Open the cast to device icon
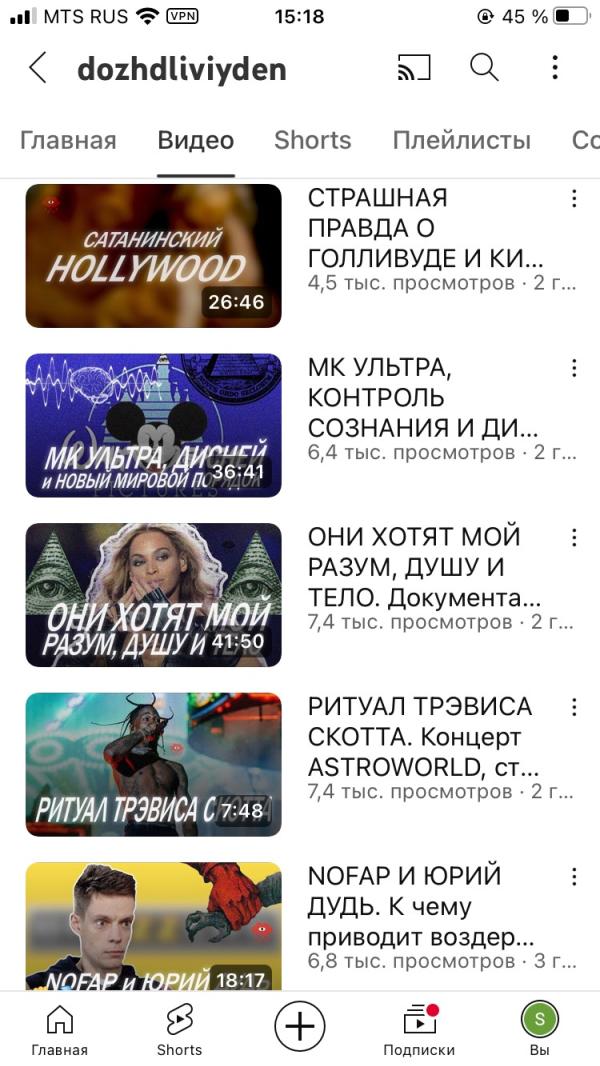 click(414, 68)
